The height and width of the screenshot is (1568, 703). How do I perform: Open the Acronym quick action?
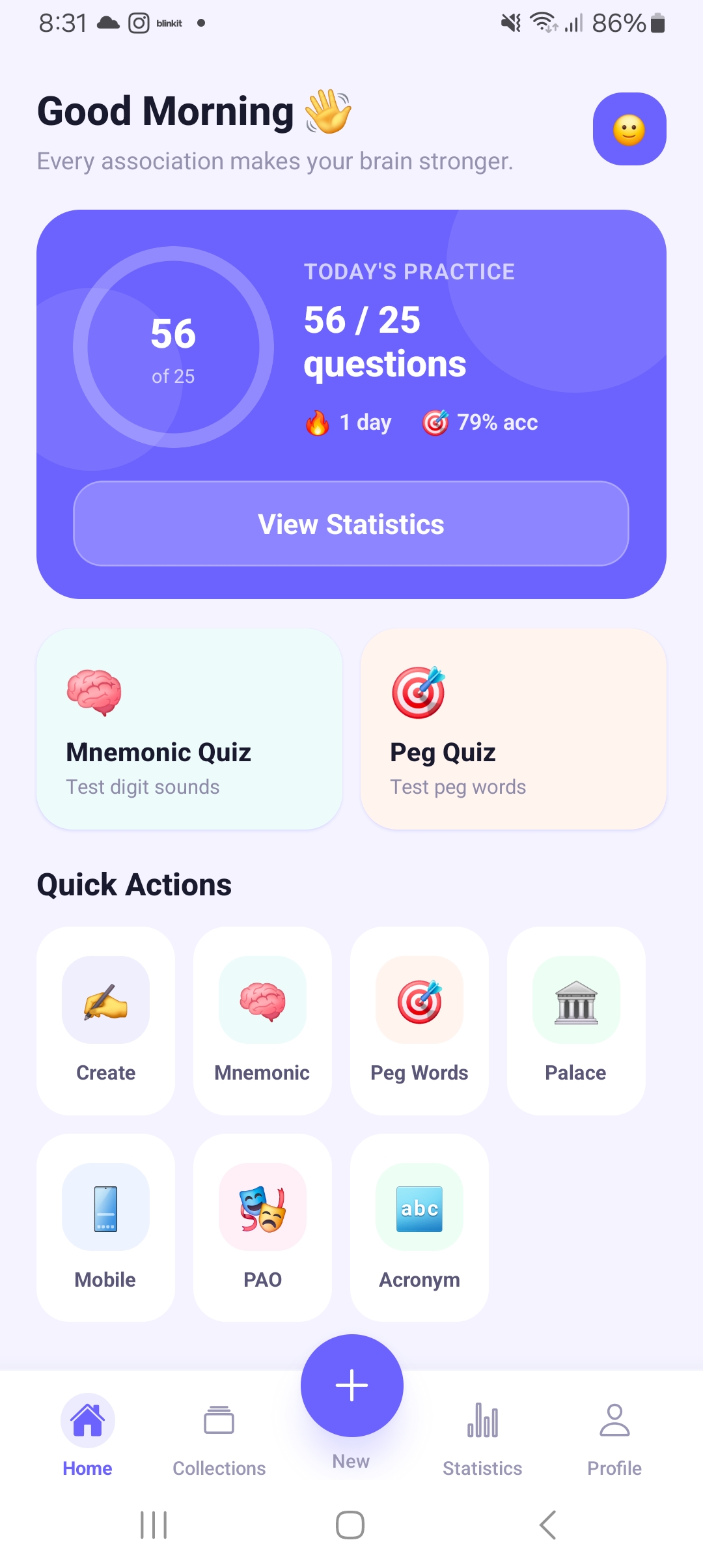pyautogui.click(x=419, y=1227)
